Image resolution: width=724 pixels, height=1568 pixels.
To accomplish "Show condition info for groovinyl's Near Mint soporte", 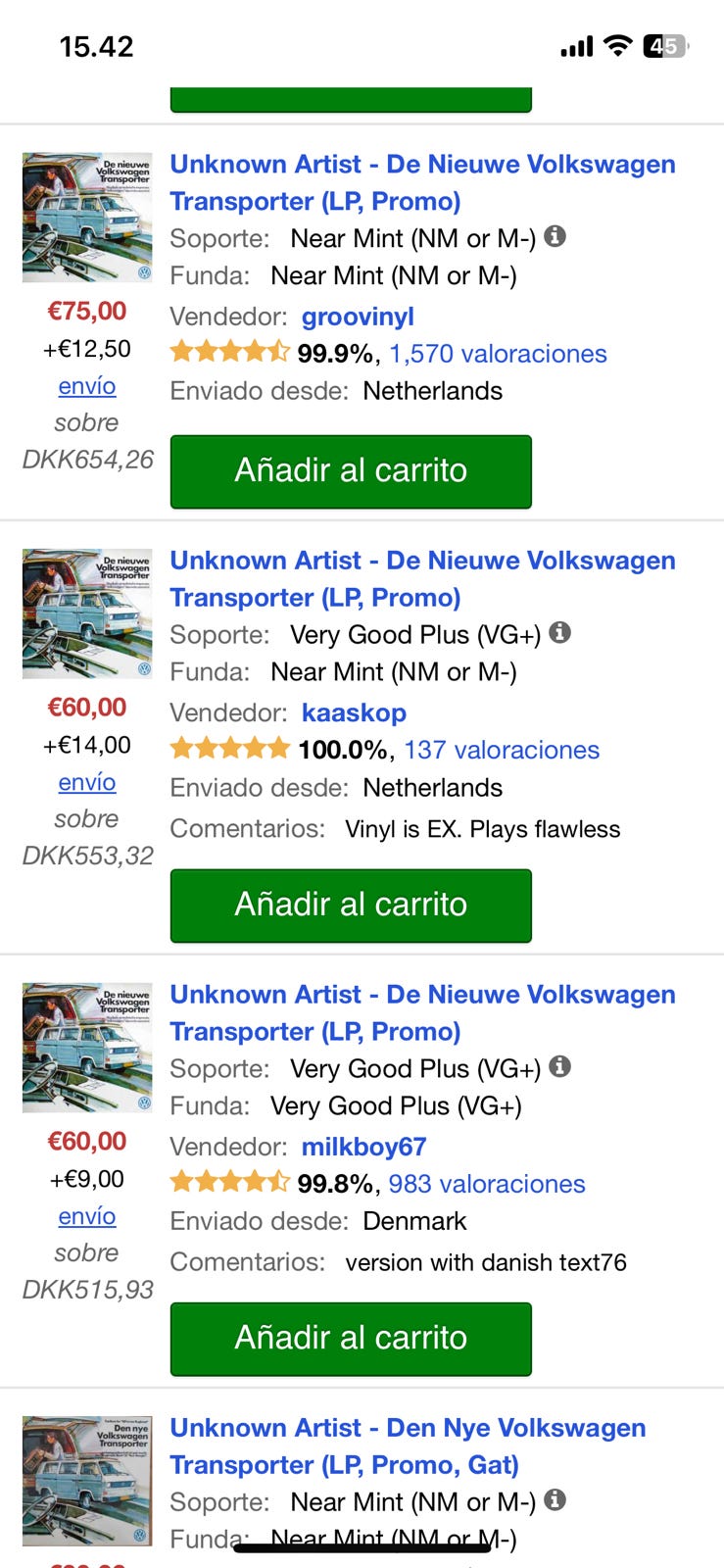I will 555,236.
